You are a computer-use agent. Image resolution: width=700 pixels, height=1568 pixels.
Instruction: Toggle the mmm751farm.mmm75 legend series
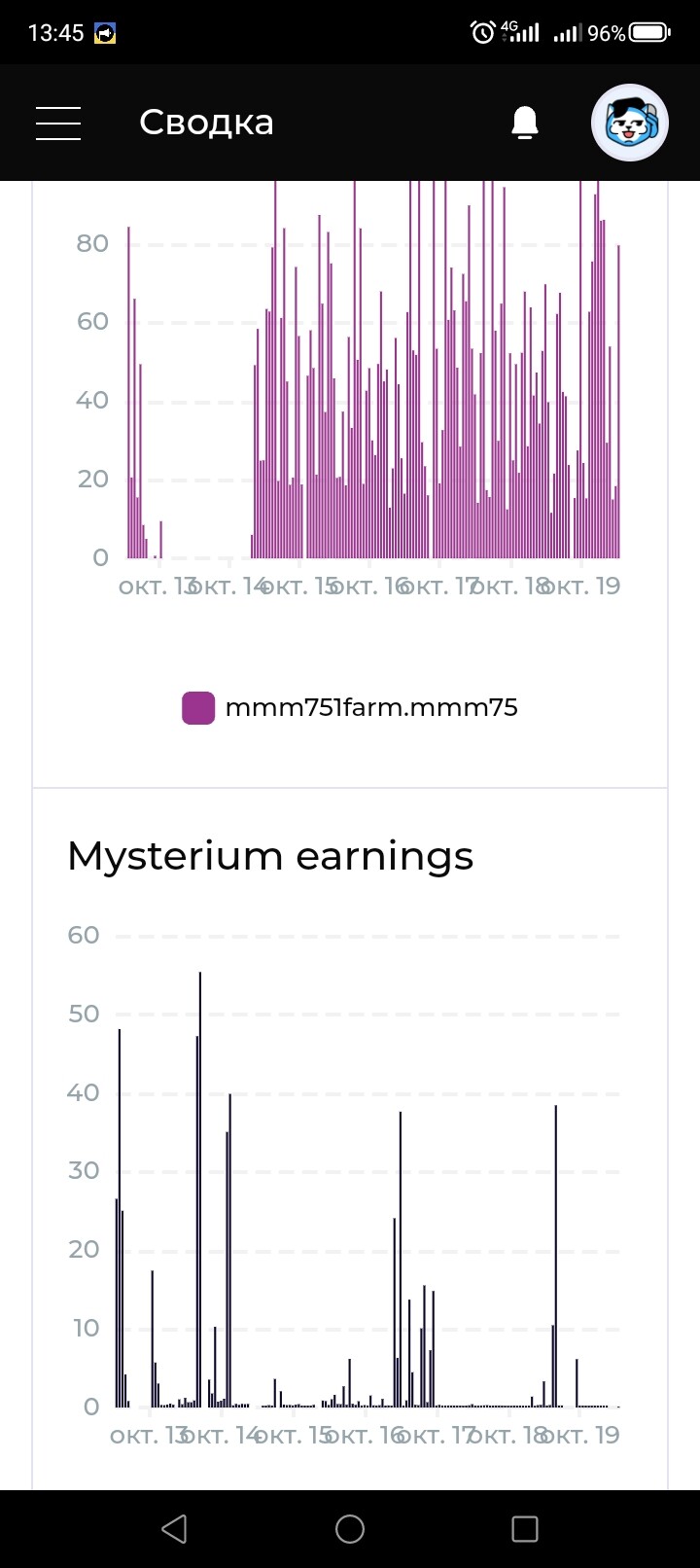point(350,707)
